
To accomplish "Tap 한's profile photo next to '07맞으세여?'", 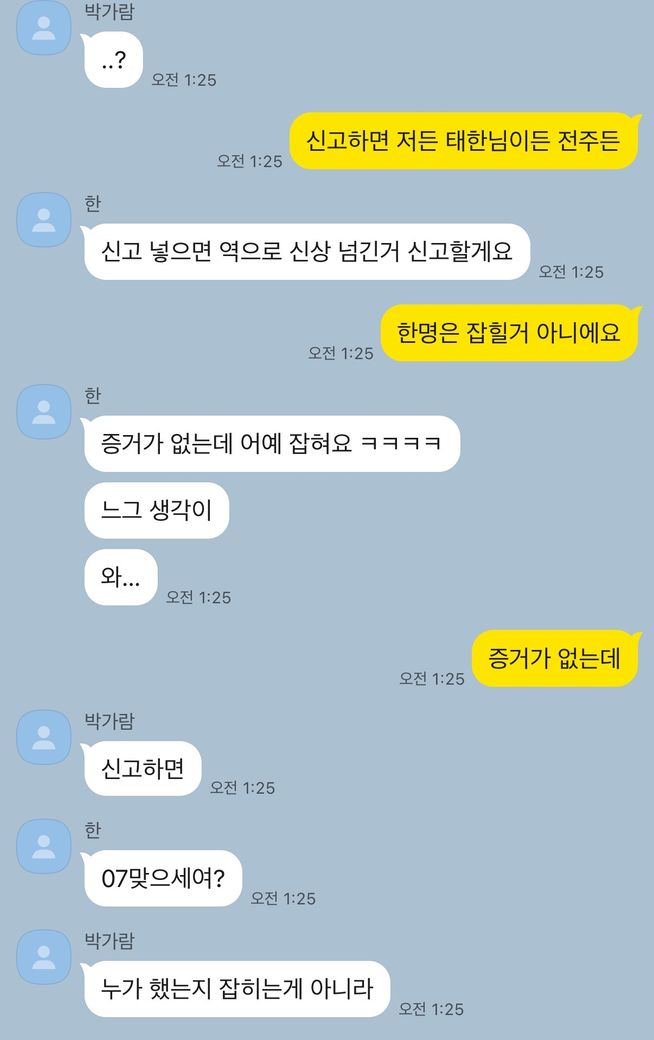I will pos(44,846).
